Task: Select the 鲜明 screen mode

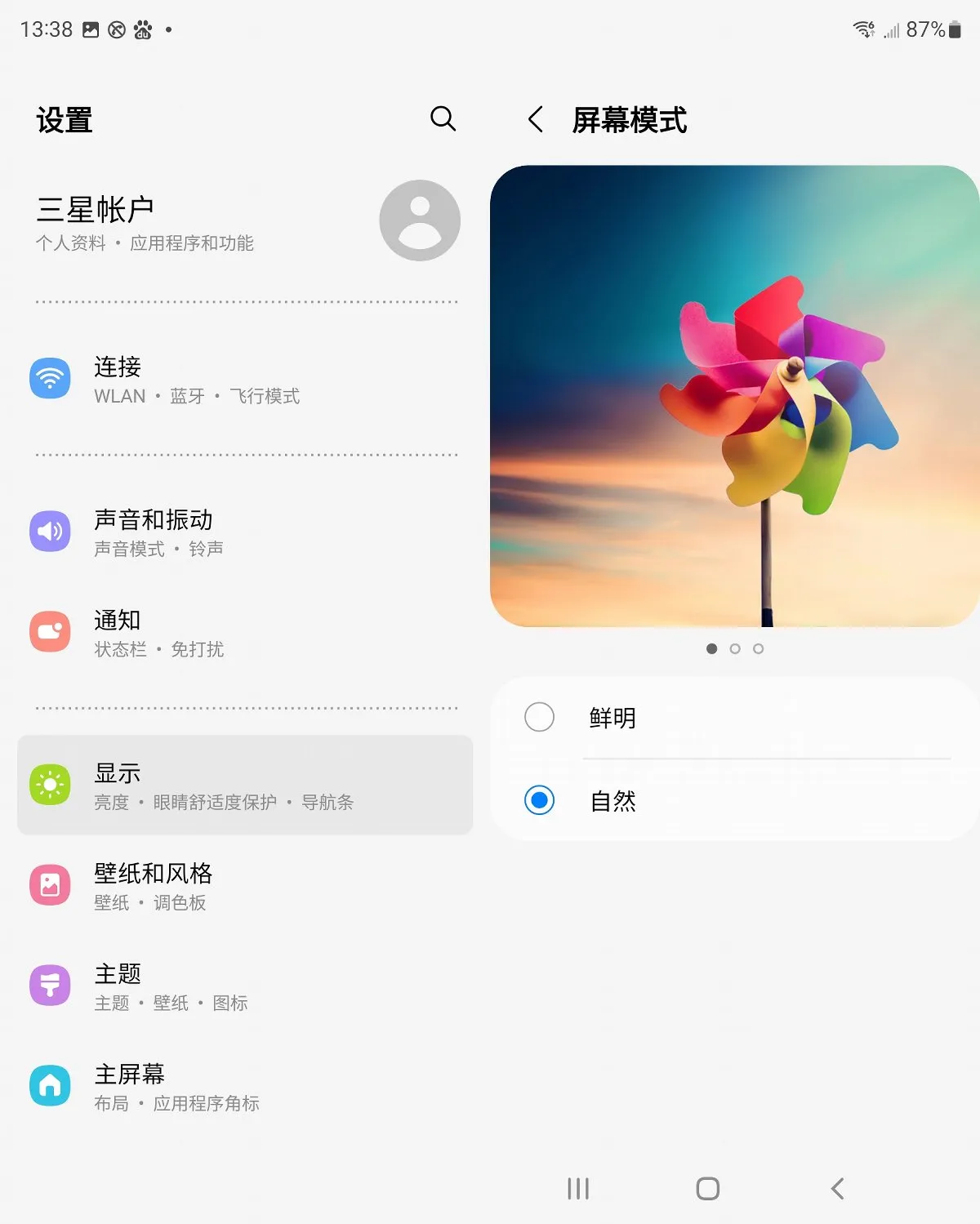Action: coord(540,718)
